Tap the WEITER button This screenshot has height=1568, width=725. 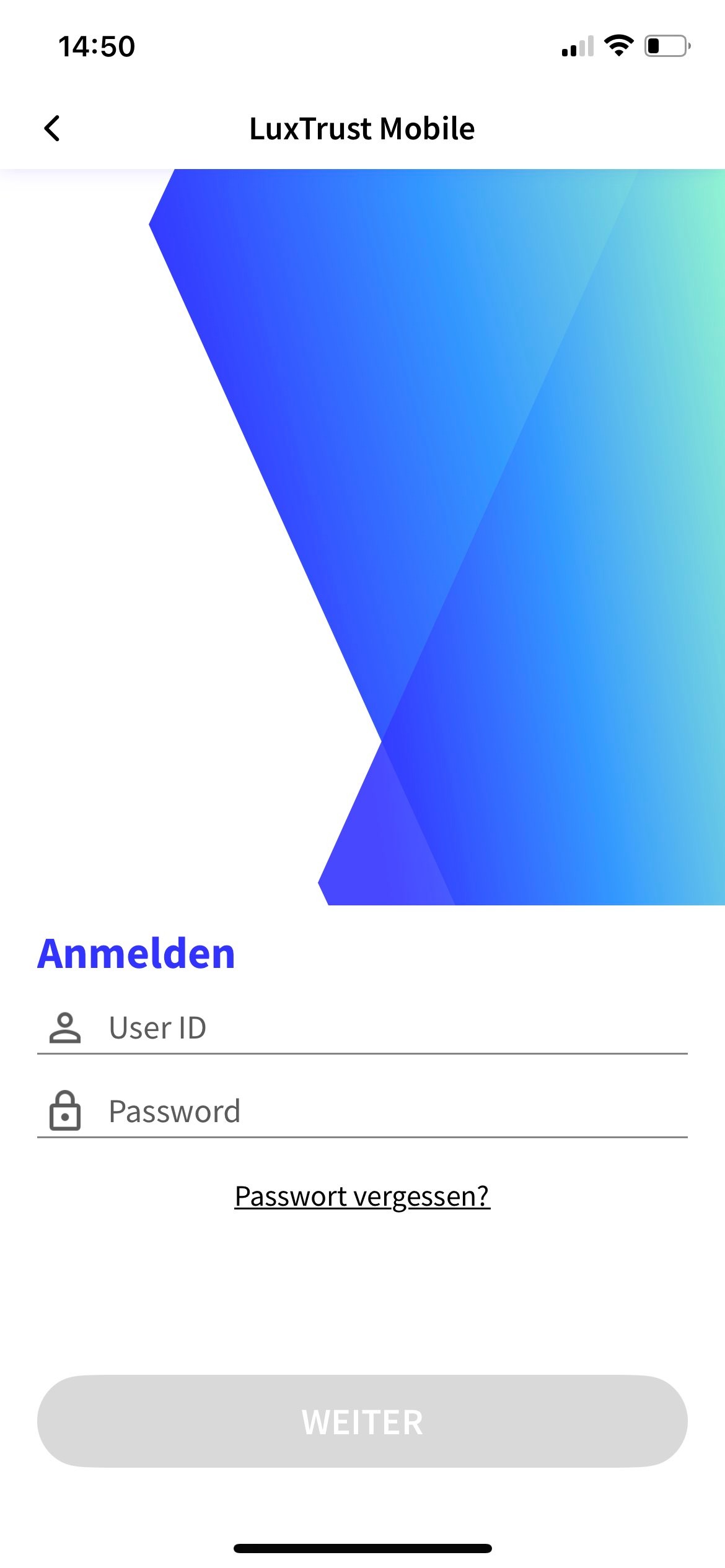(x=362, y=1421)
